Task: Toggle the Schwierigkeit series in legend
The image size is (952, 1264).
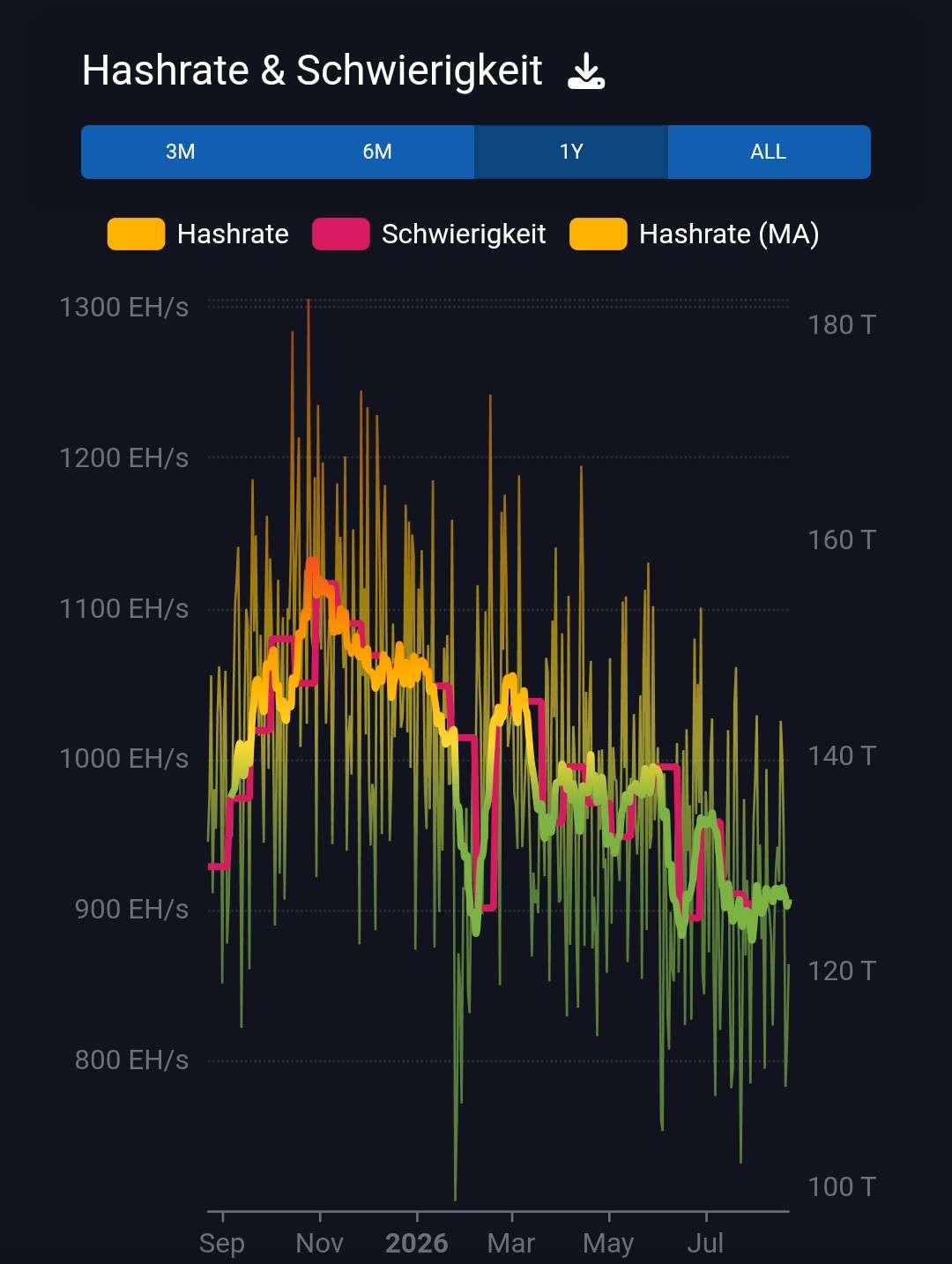Action: click(429, 234)
